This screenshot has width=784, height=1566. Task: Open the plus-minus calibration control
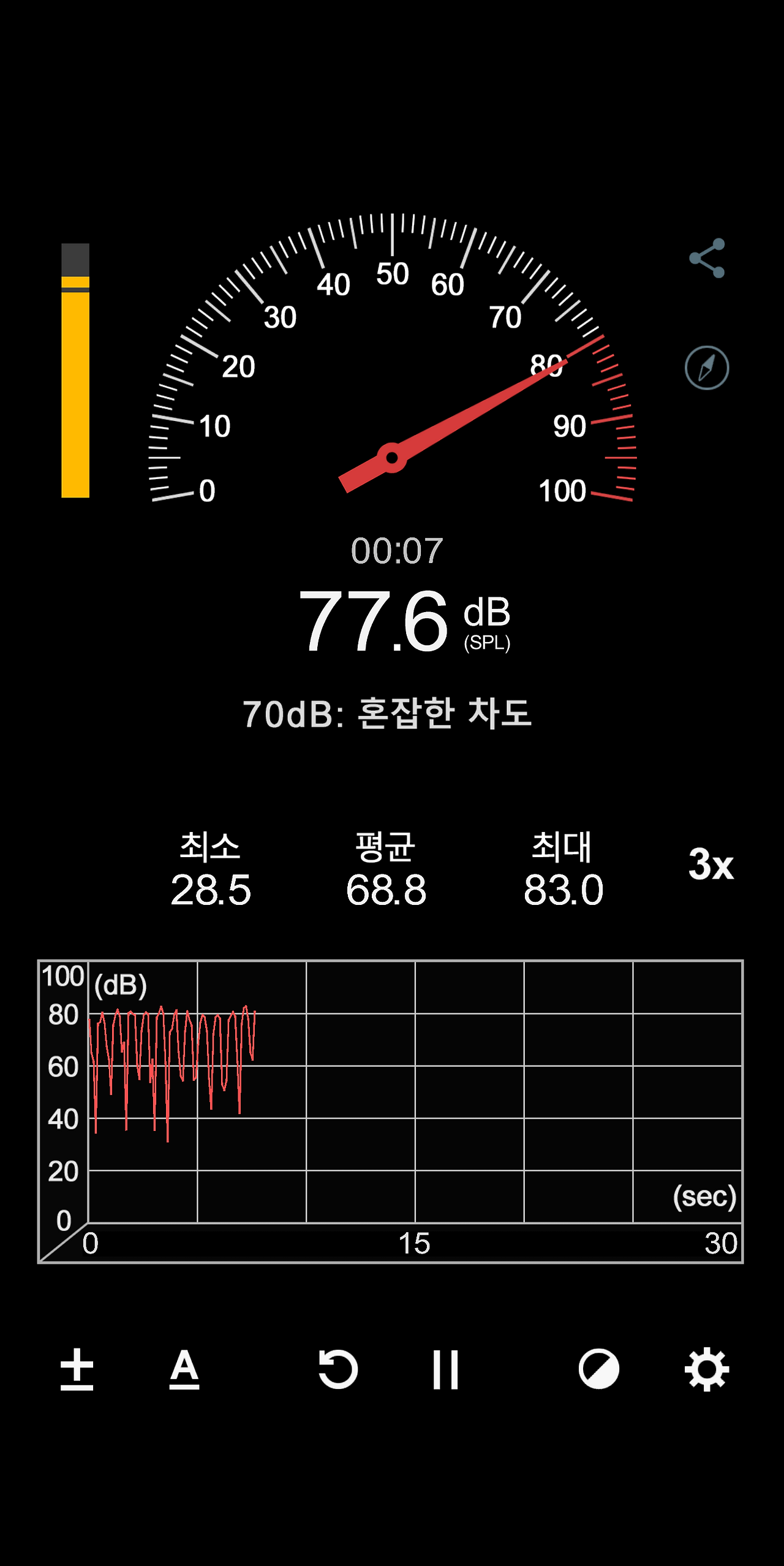77,1370
